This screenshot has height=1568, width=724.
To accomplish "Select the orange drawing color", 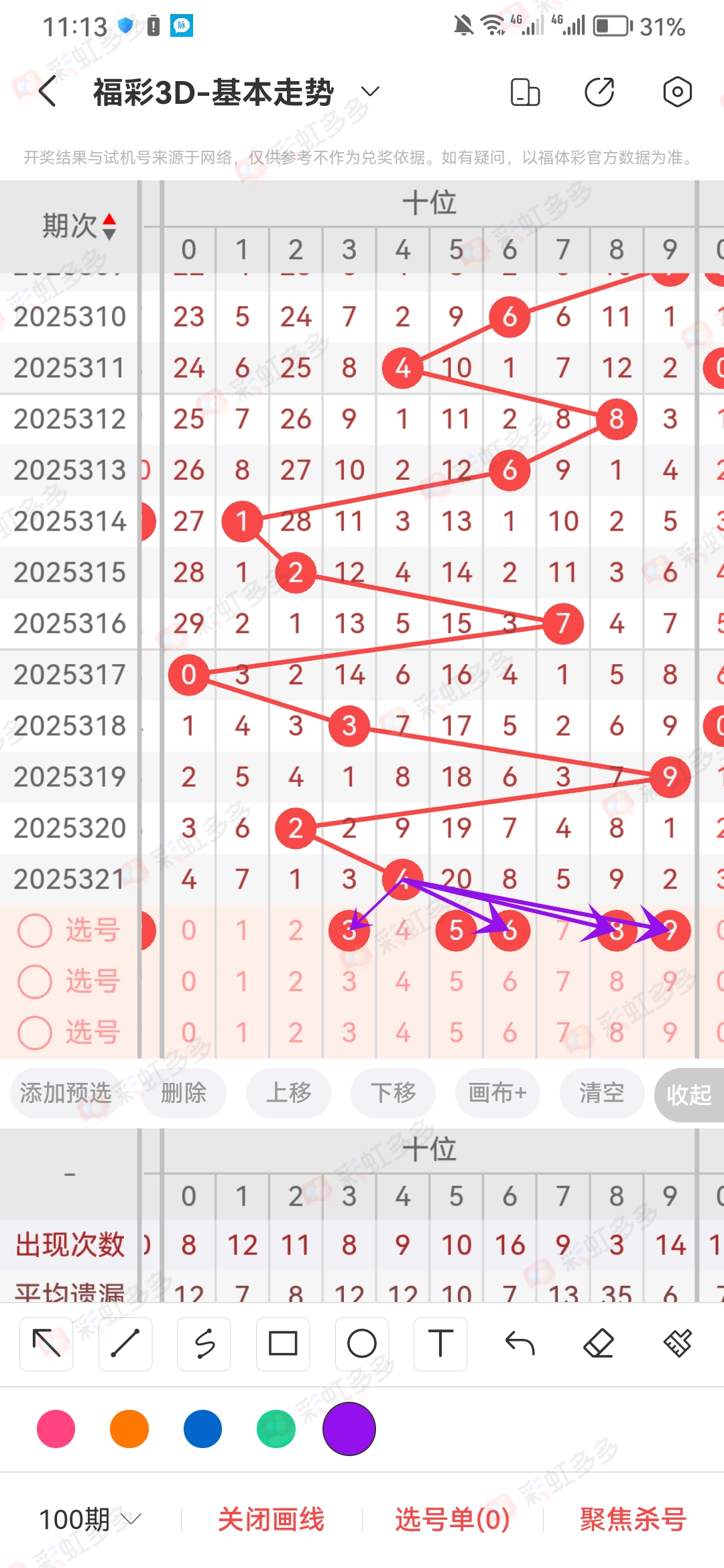I will point(129,1429).
